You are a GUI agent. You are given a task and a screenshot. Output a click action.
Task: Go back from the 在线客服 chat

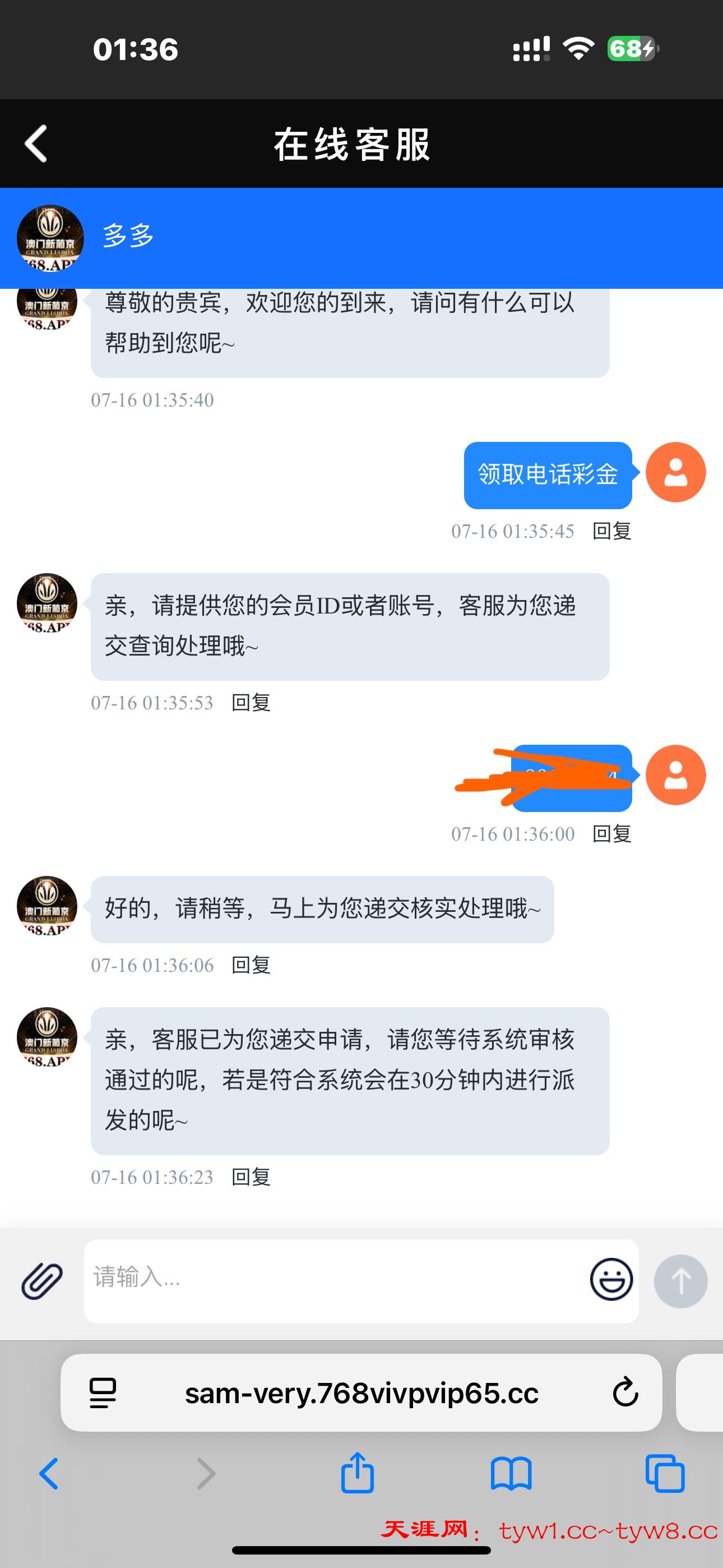click(x=36, y=144)
